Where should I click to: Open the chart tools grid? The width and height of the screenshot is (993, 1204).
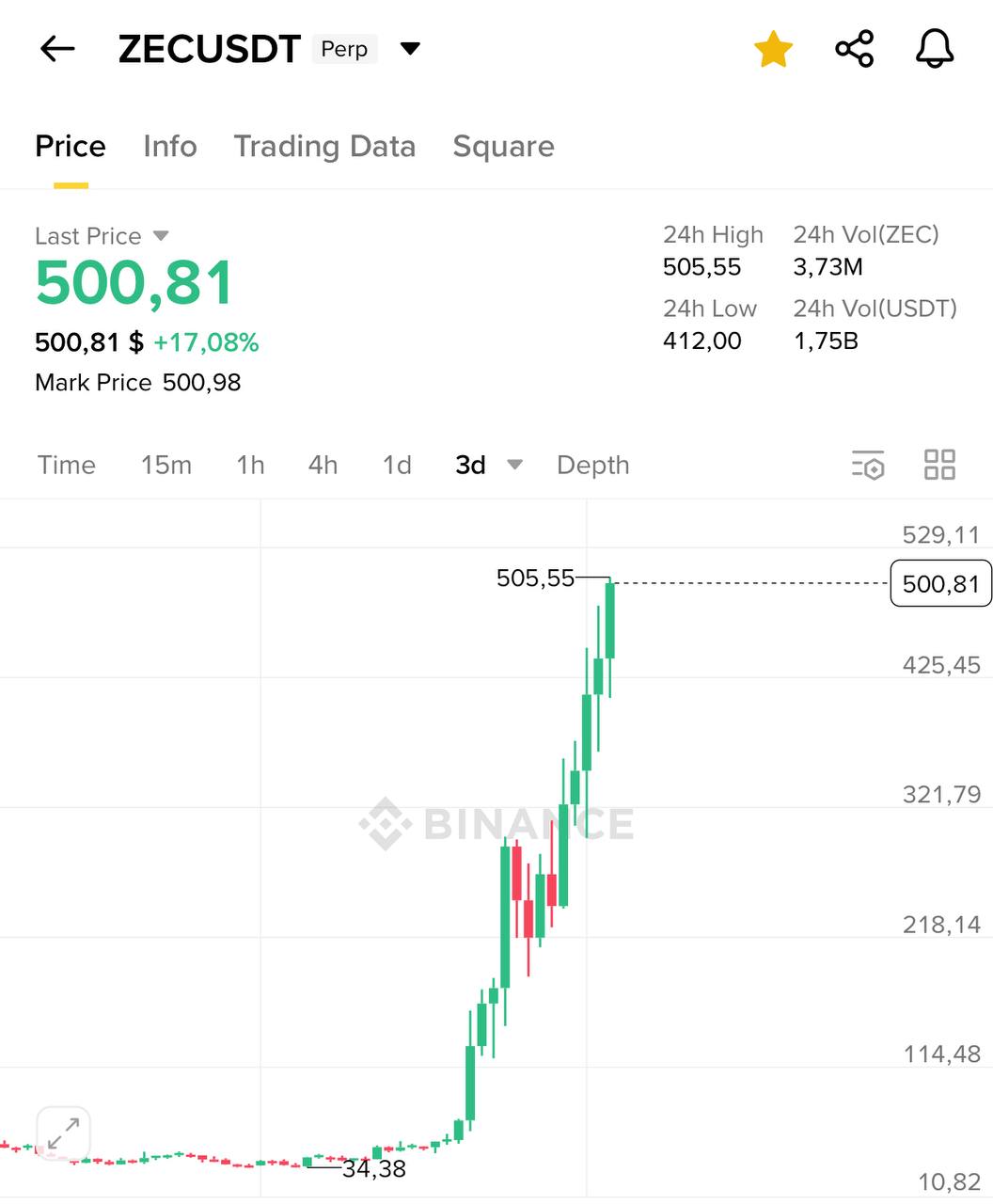pyautogui.click(x=939, y=465)
